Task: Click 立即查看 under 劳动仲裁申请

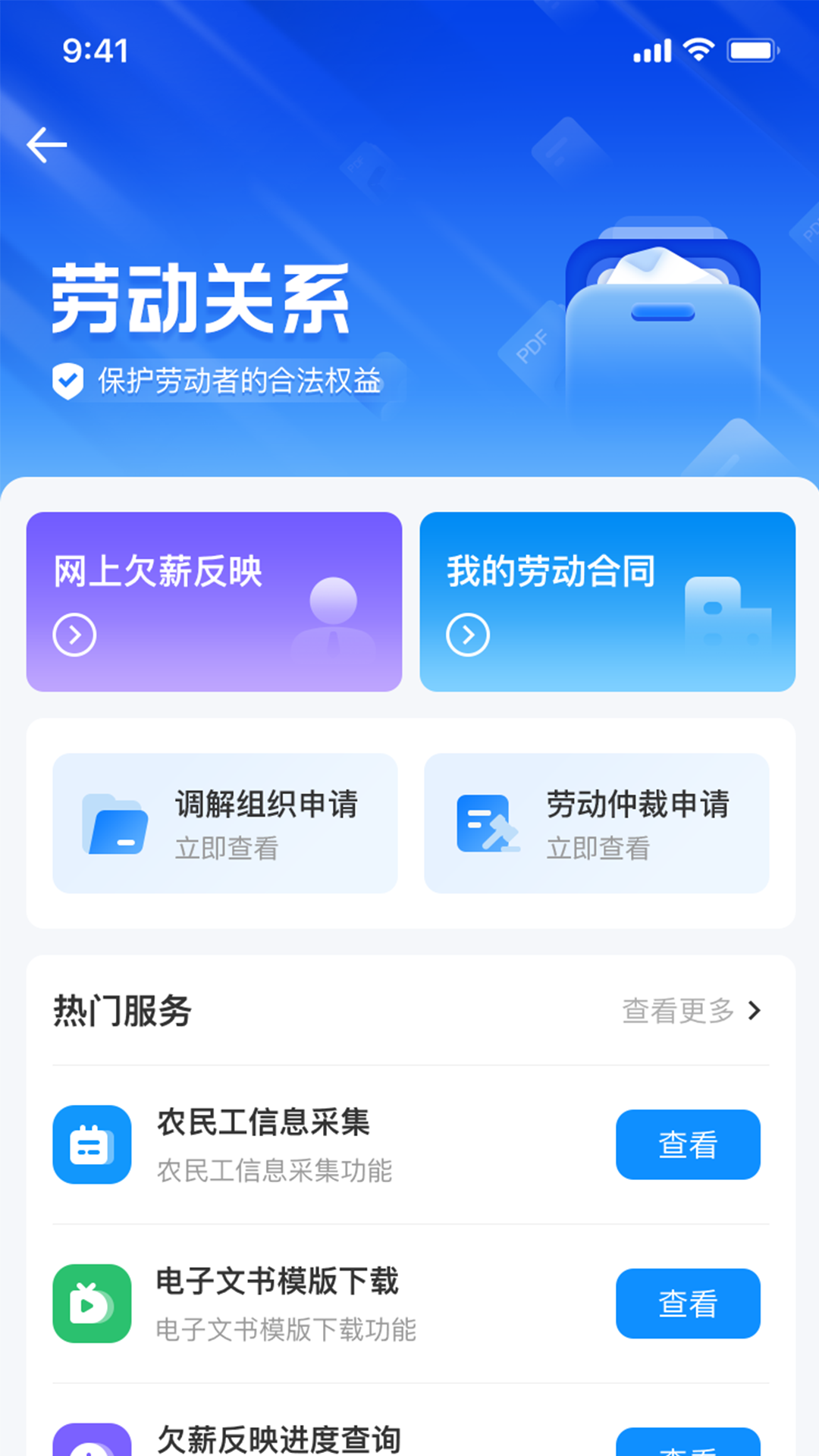Action: 598,849
